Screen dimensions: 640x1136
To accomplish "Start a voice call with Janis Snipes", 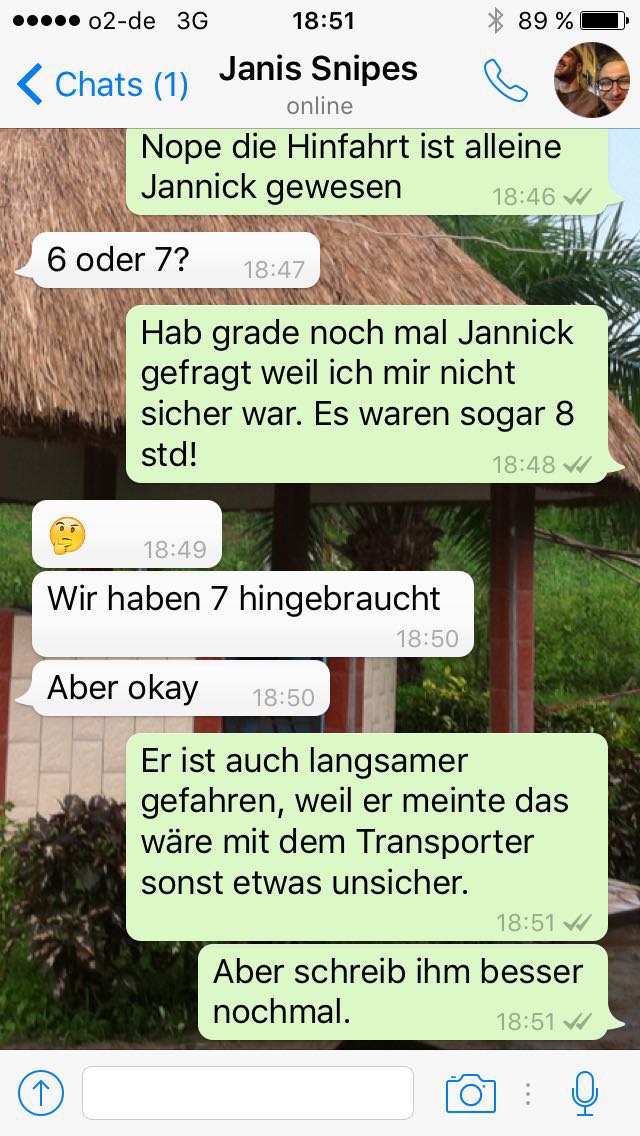I will [505, 82].
